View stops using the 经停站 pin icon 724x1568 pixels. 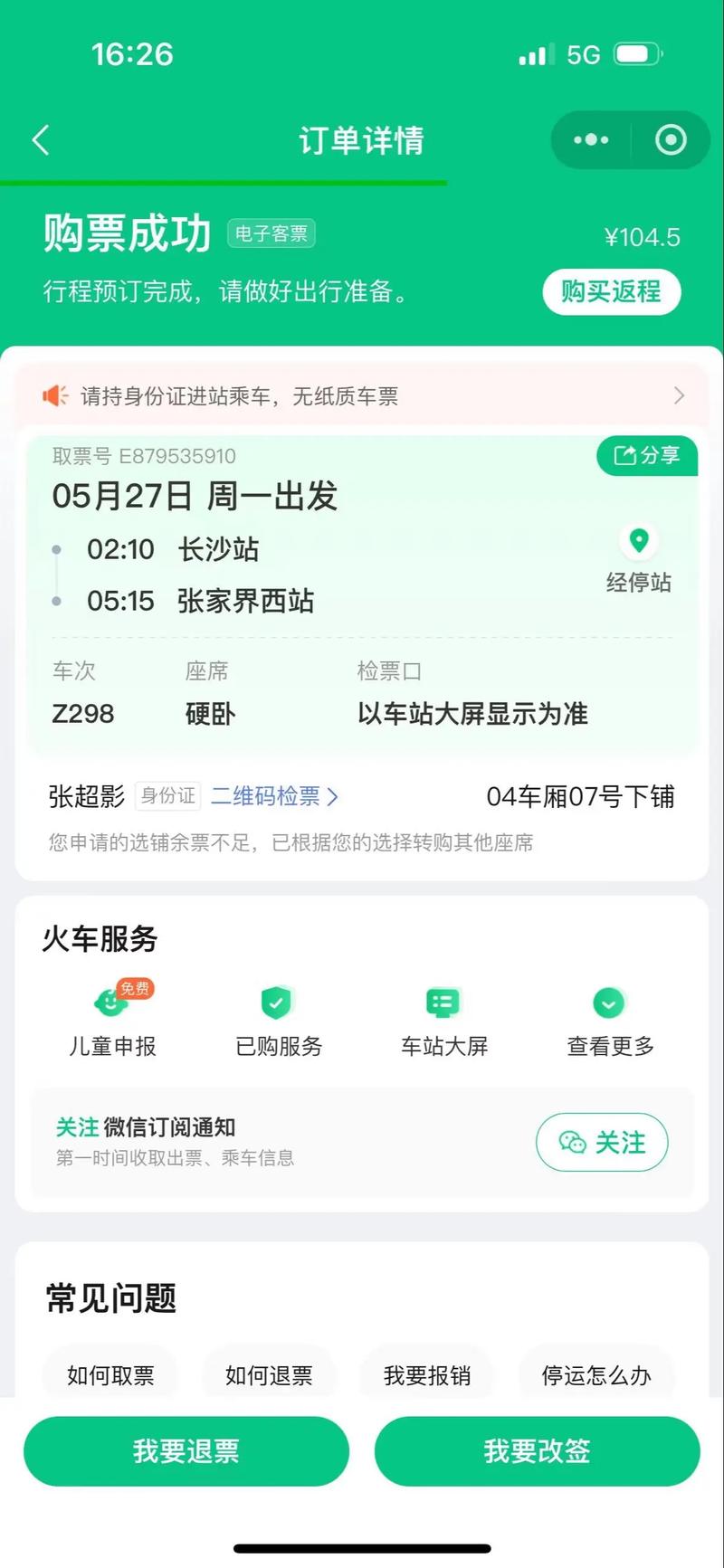pos(639,541)
